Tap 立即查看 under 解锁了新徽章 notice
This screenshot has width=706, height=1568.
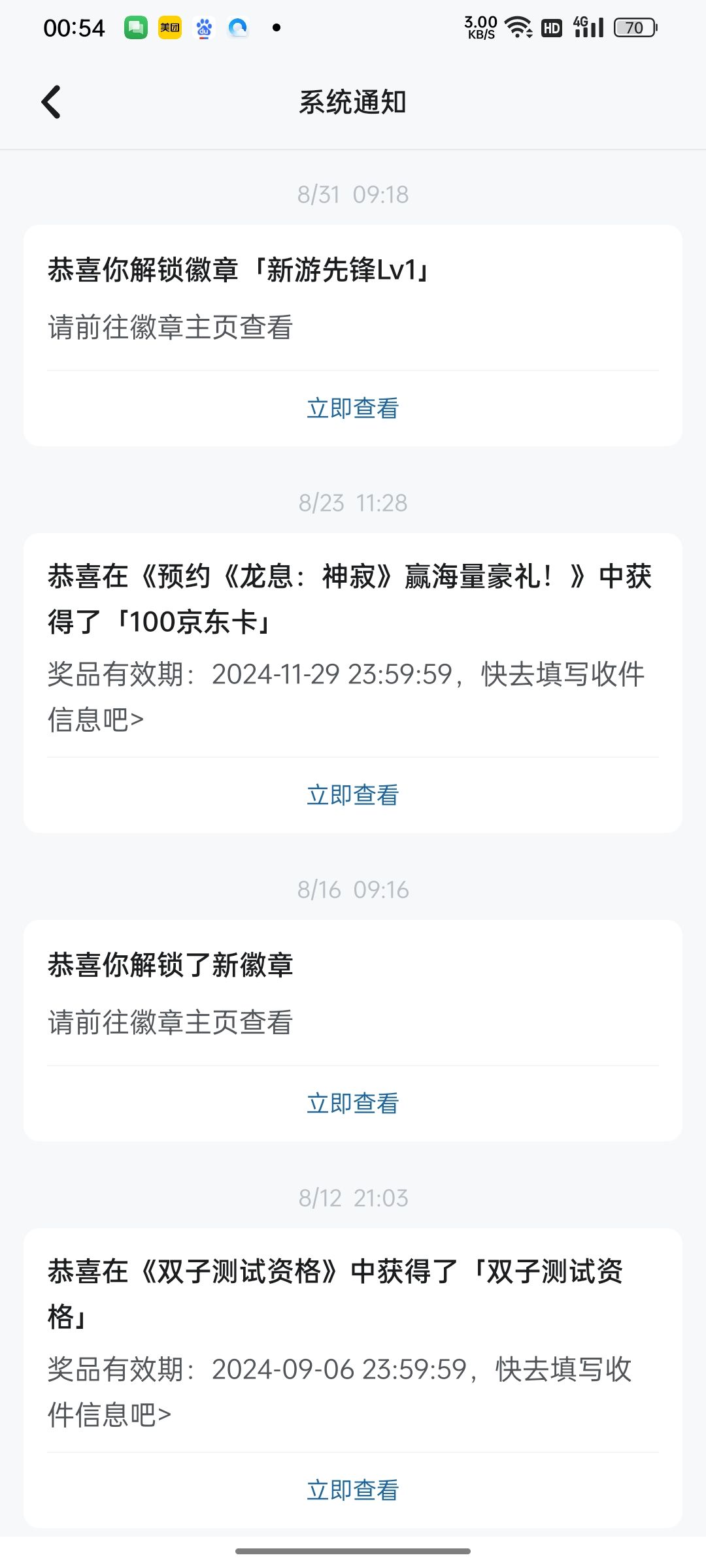(x=353, y=1103)
